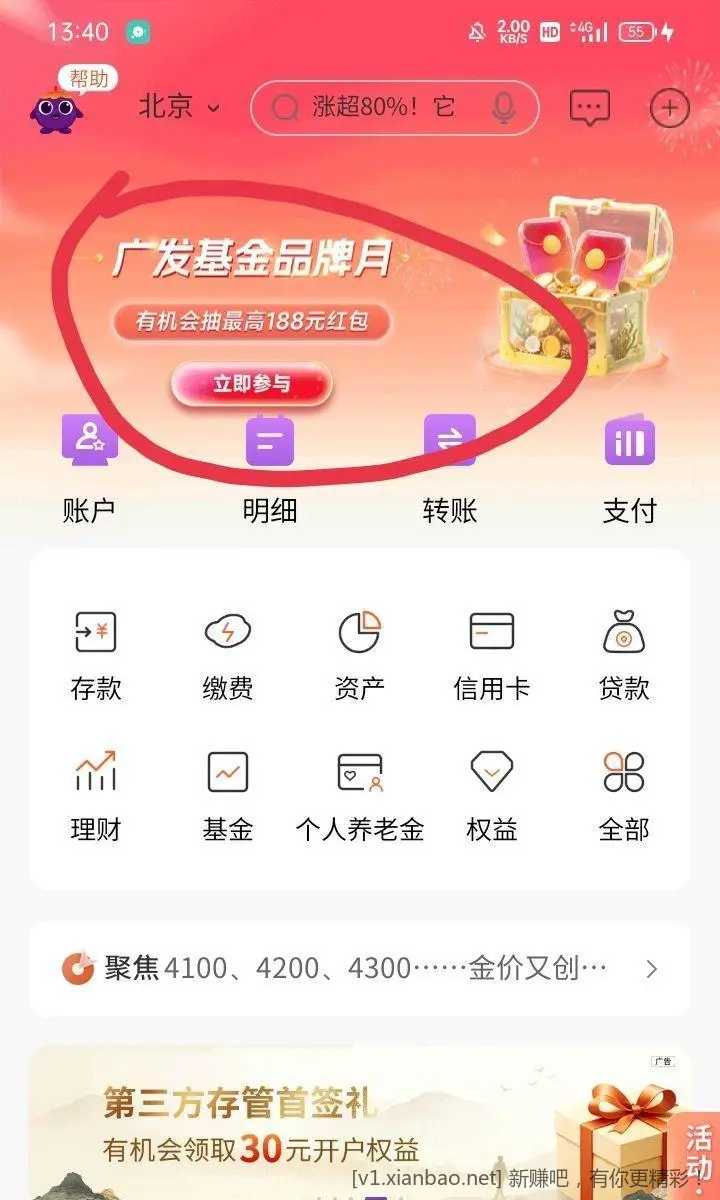Go to 理财 wealth management
The image size is (720, 1200).
coord(96,796)
